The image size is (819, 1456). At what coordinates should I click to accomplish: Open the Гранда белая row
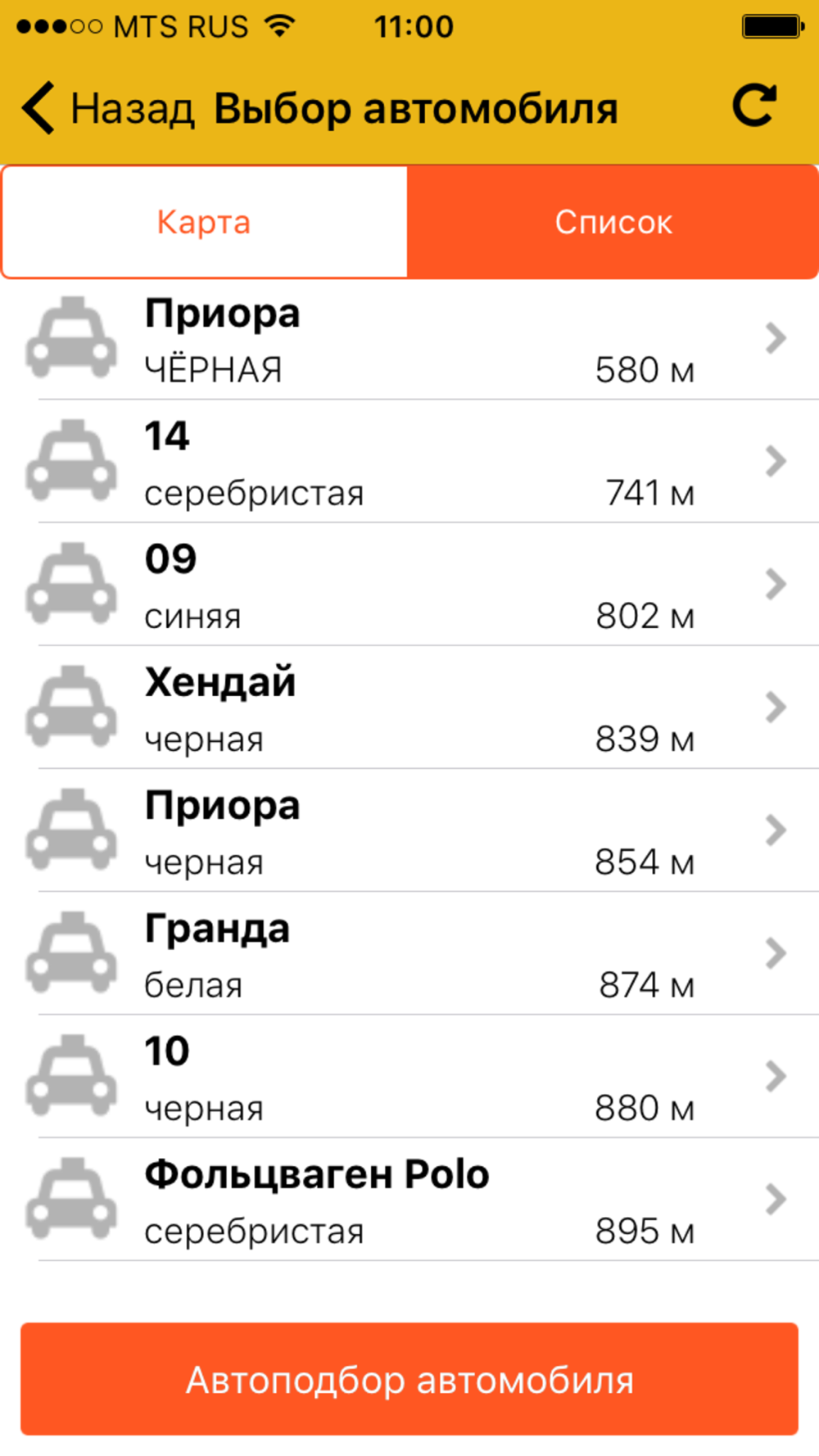point(409,953)
